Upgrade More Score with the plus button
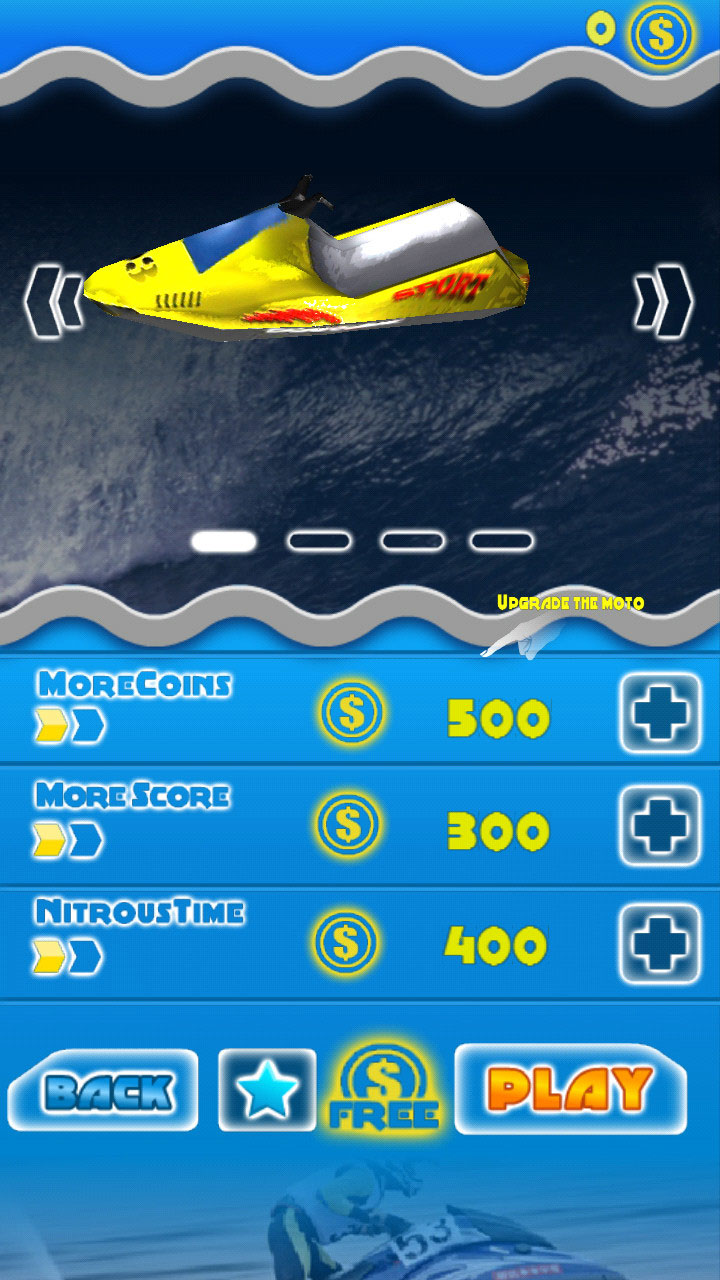Screen dimensions: 720x1280 pyautogui.click(x=660, y=826)
